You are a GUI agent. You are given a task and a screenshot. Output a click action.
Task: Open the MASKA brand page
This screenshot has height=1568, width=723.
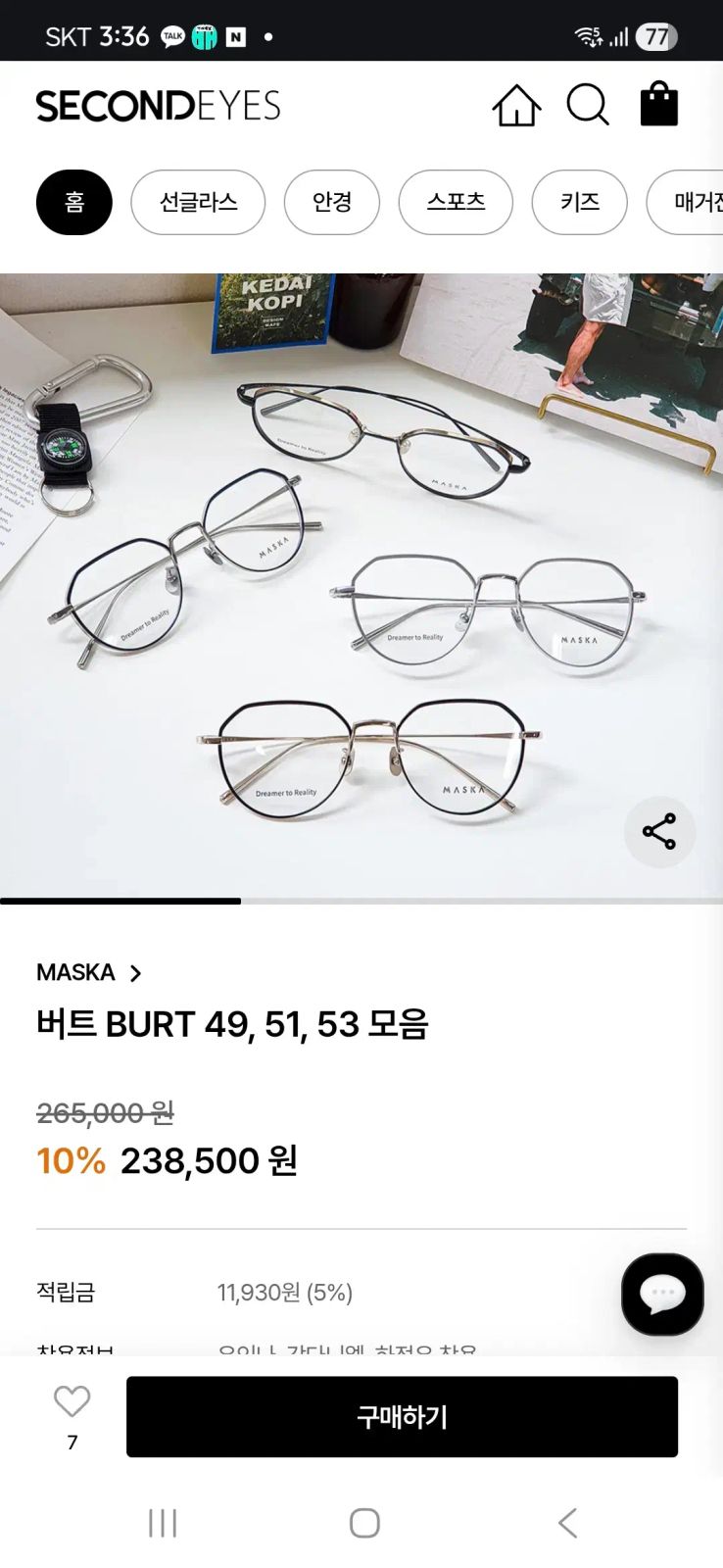[89, 972]
